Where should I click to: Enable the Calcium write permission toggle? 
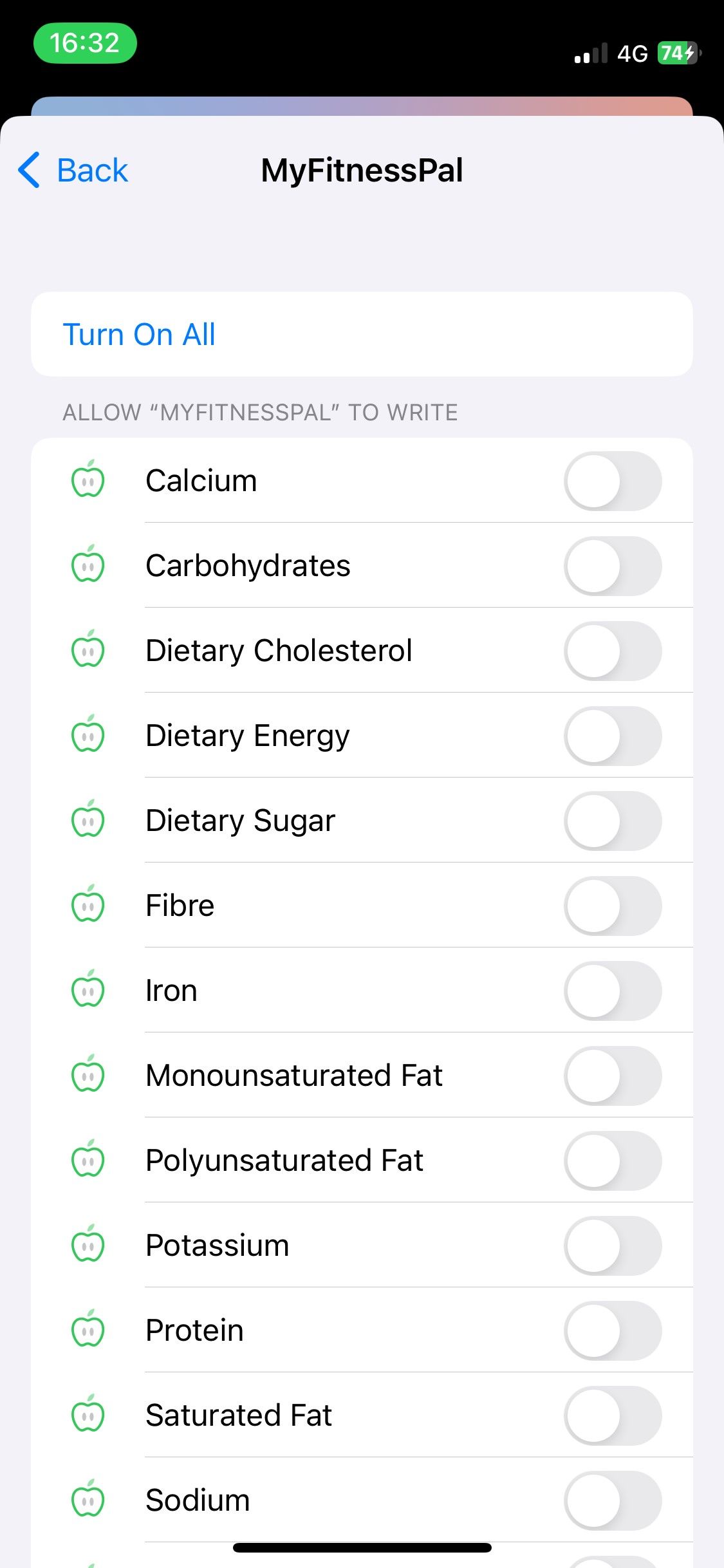coord(613,480)
